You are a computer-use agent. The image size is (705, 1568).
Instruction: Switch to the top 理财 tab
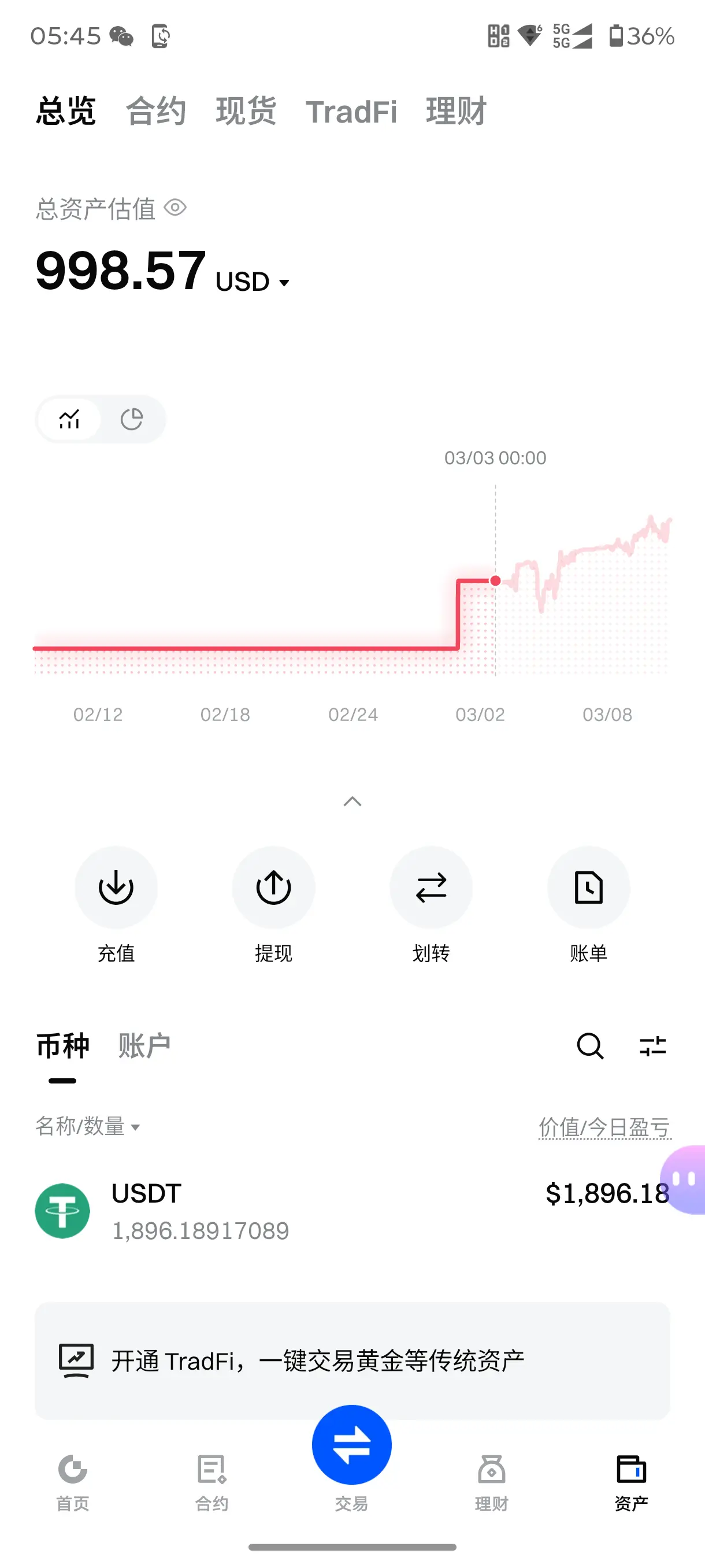455,112
